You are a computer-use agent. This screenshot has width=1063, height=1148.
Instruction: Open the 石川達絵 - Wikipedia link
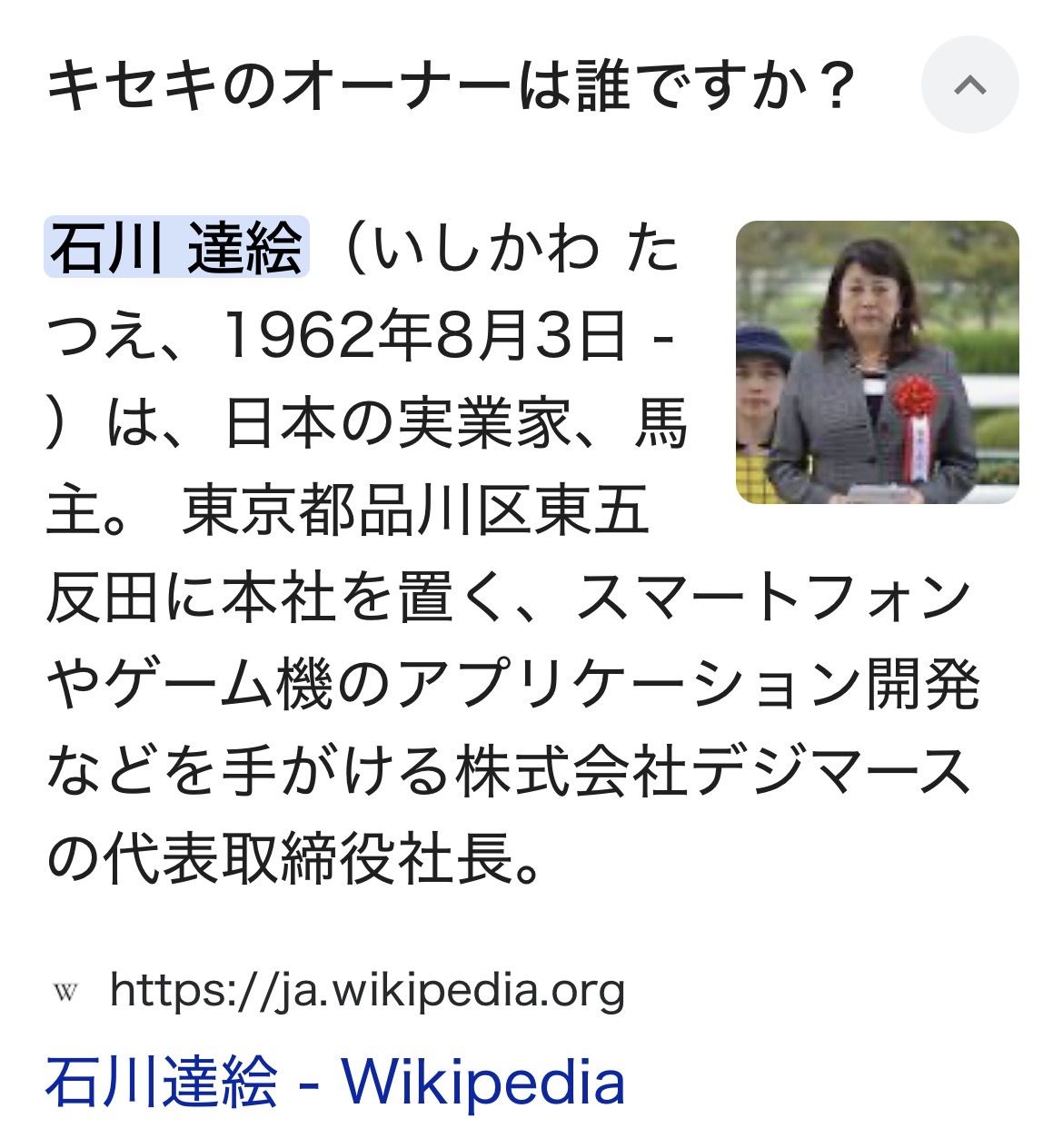[334, 1081]
